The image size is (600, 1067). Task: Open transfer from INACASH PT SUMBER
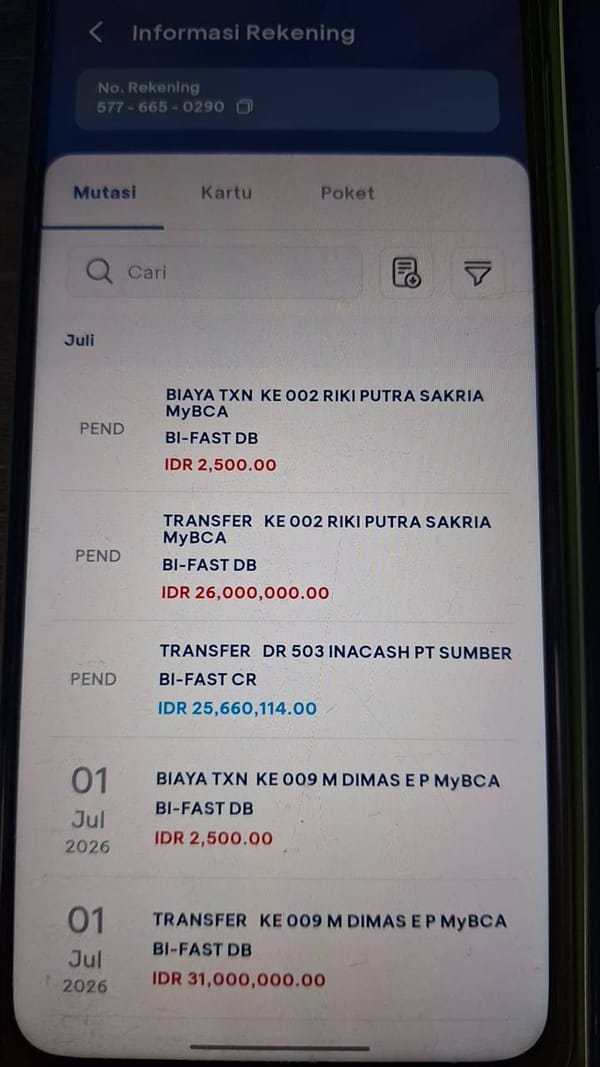pyautogui.click(x=284, y=679)
